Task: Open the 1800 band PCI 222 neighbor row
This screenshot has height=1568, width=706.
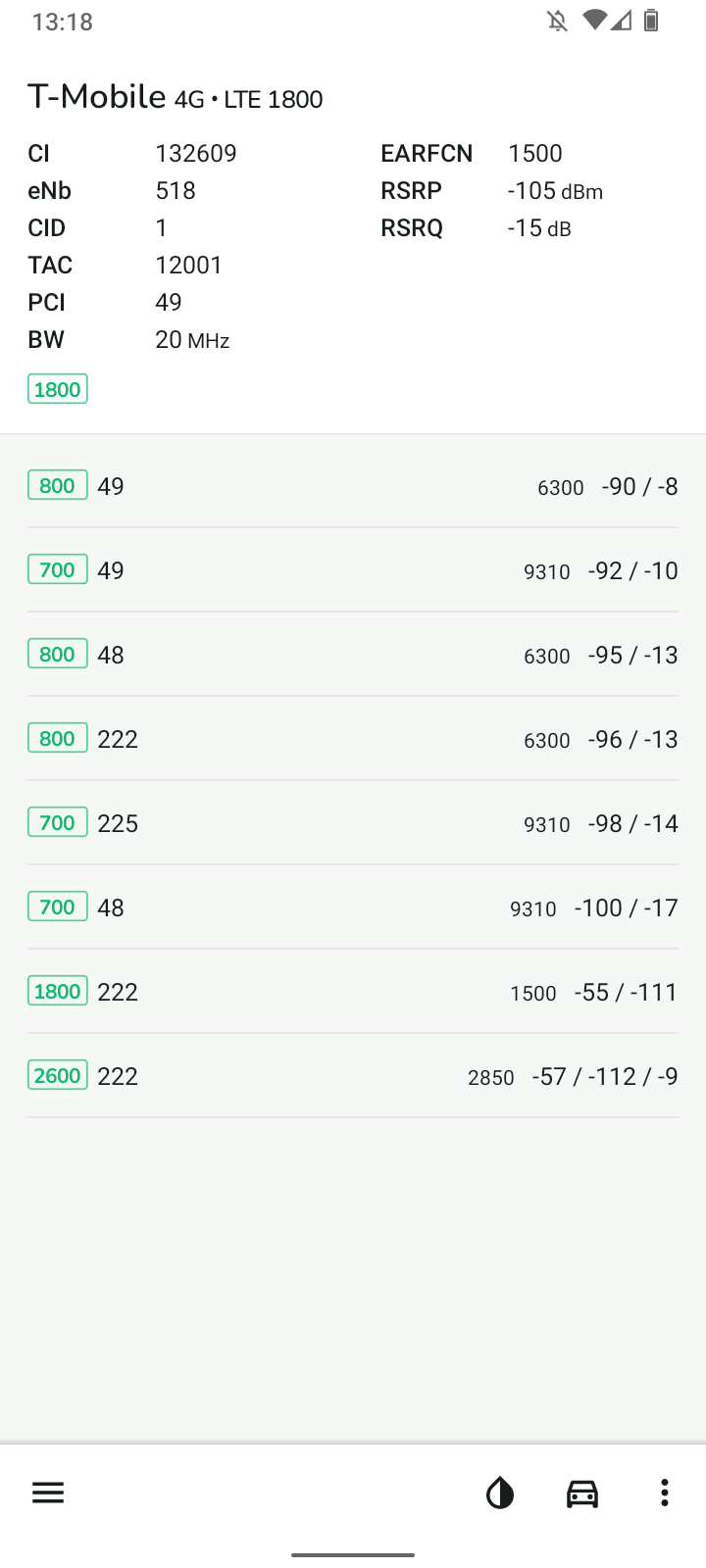Action: 353,992
